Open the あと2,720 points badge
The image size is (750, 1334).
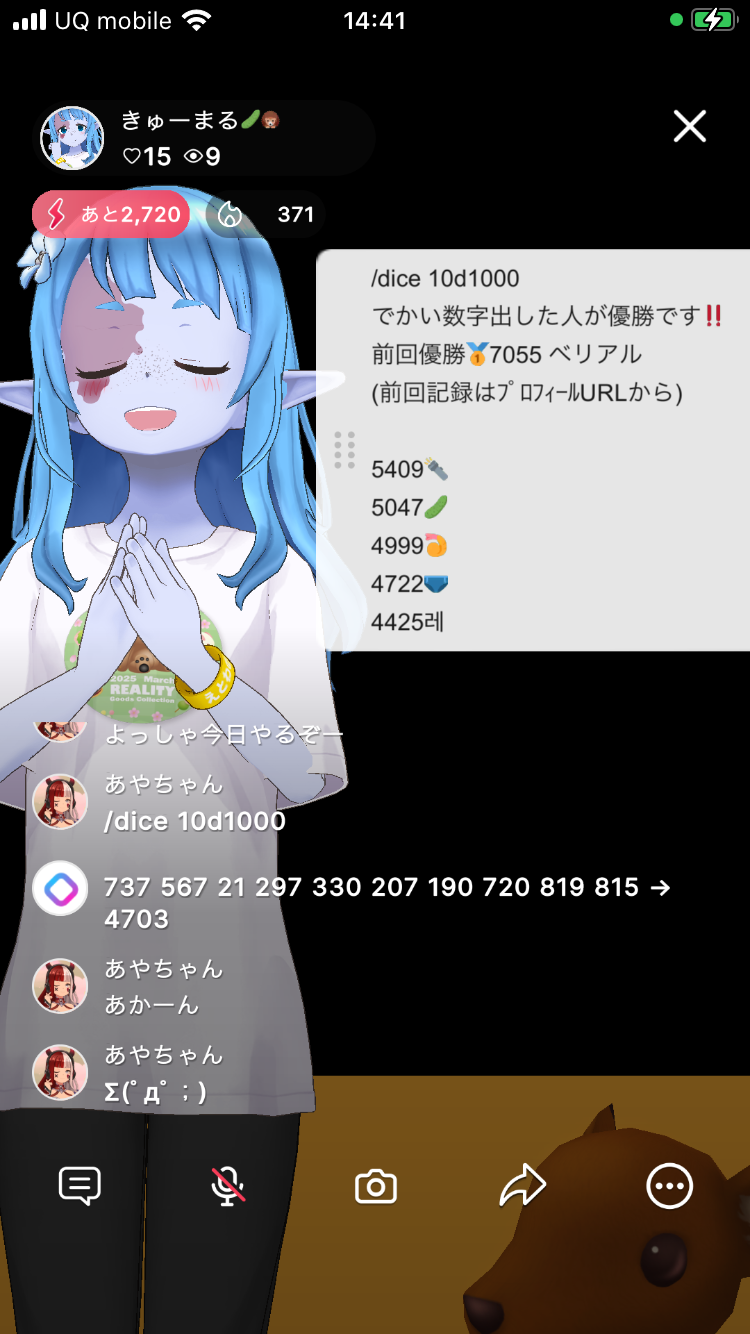(111, 214)
